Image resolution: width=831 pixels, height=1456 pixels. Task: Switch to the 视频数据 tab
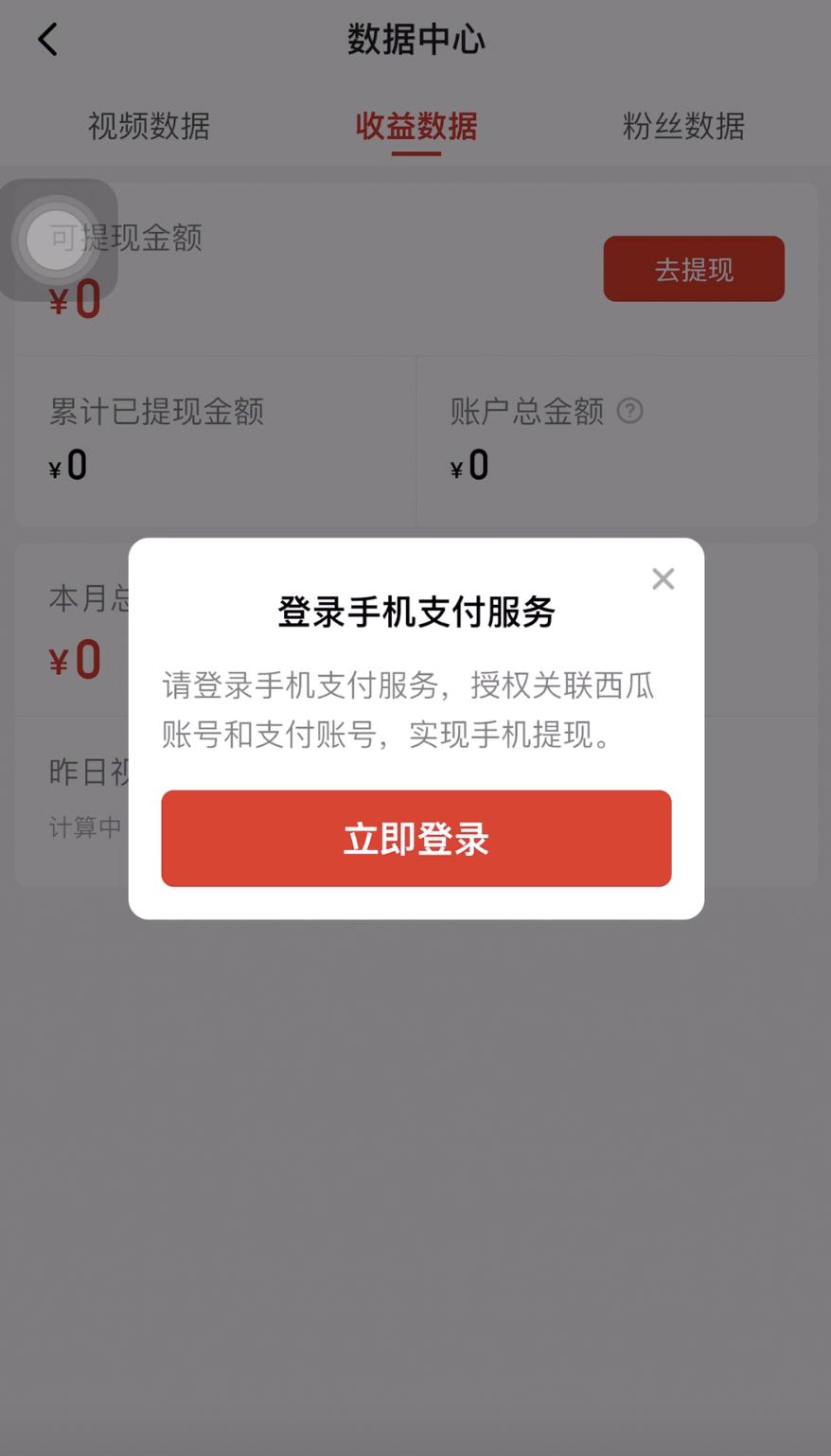click(147, 127)
